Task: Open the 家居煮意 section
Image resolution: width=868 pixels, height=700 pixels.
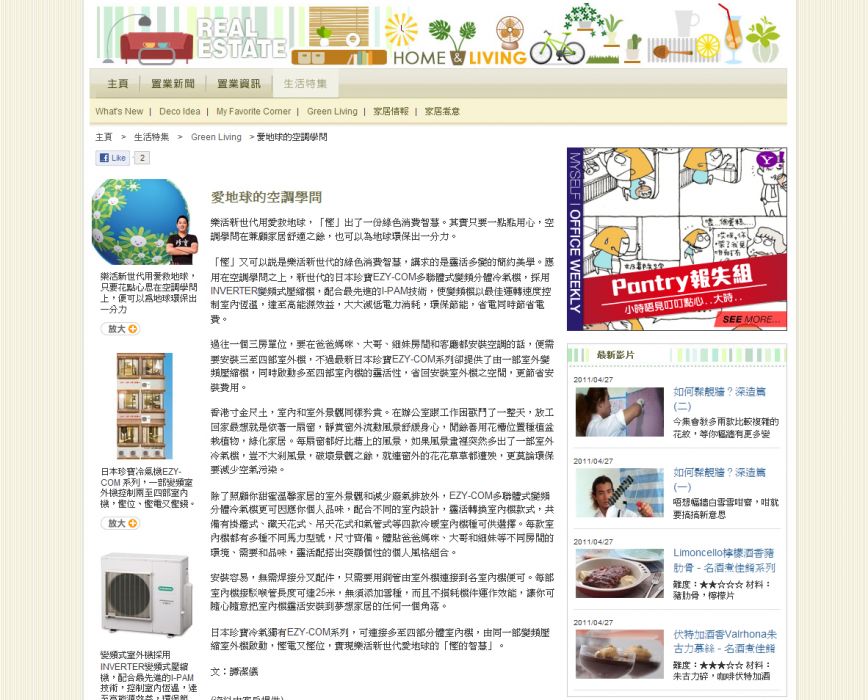Action: [x=441, y=112]
